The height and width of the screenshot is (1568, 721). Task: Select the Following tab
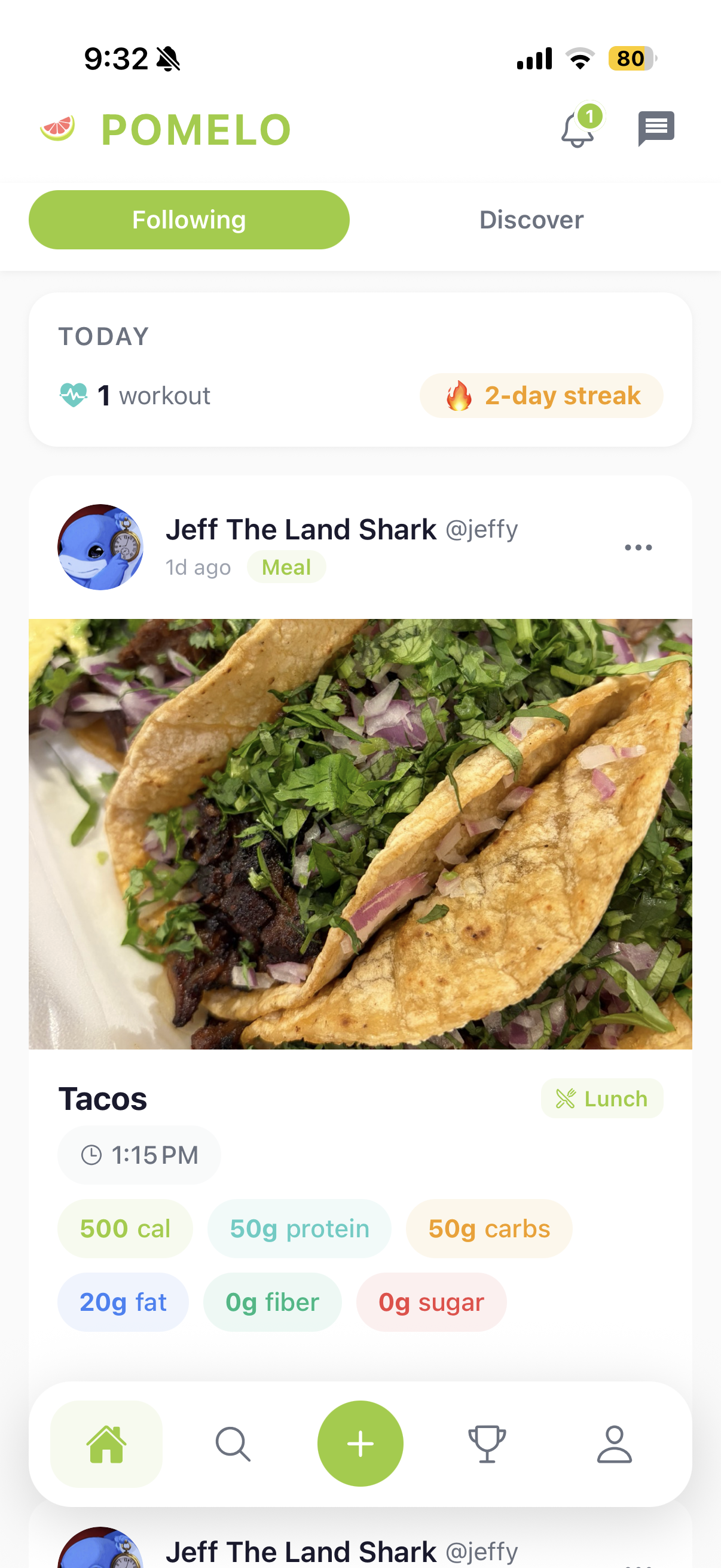point(188,219)
